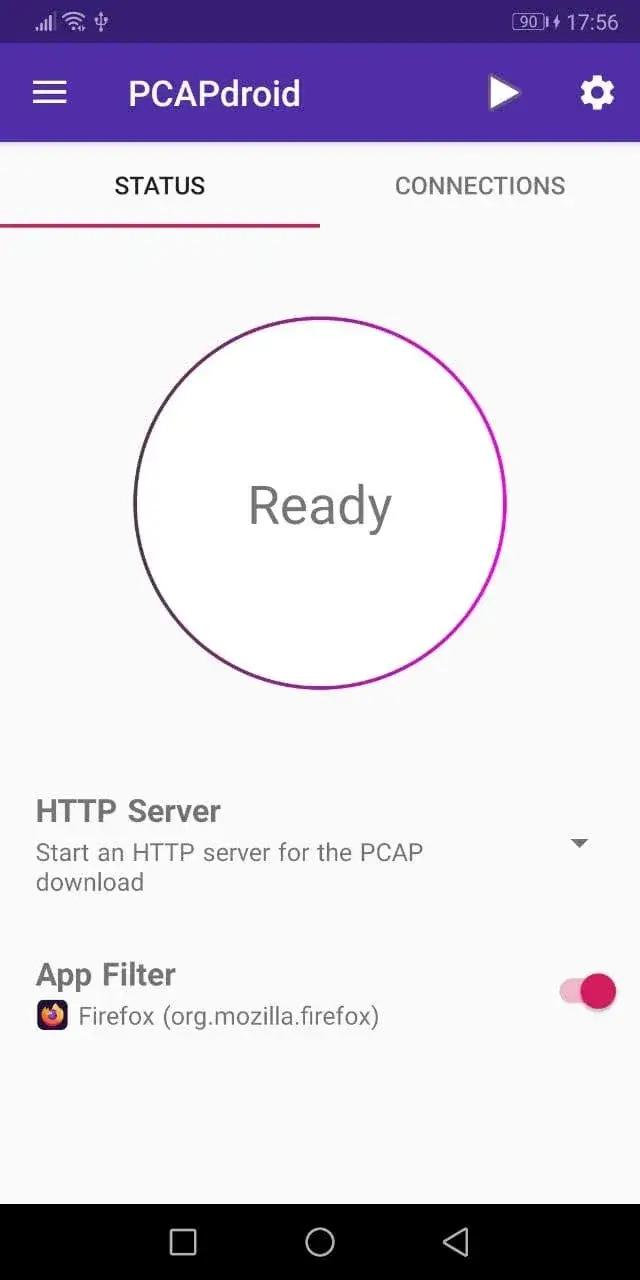
Task: Switch to the Connections tab
Action: click(480, 186)
